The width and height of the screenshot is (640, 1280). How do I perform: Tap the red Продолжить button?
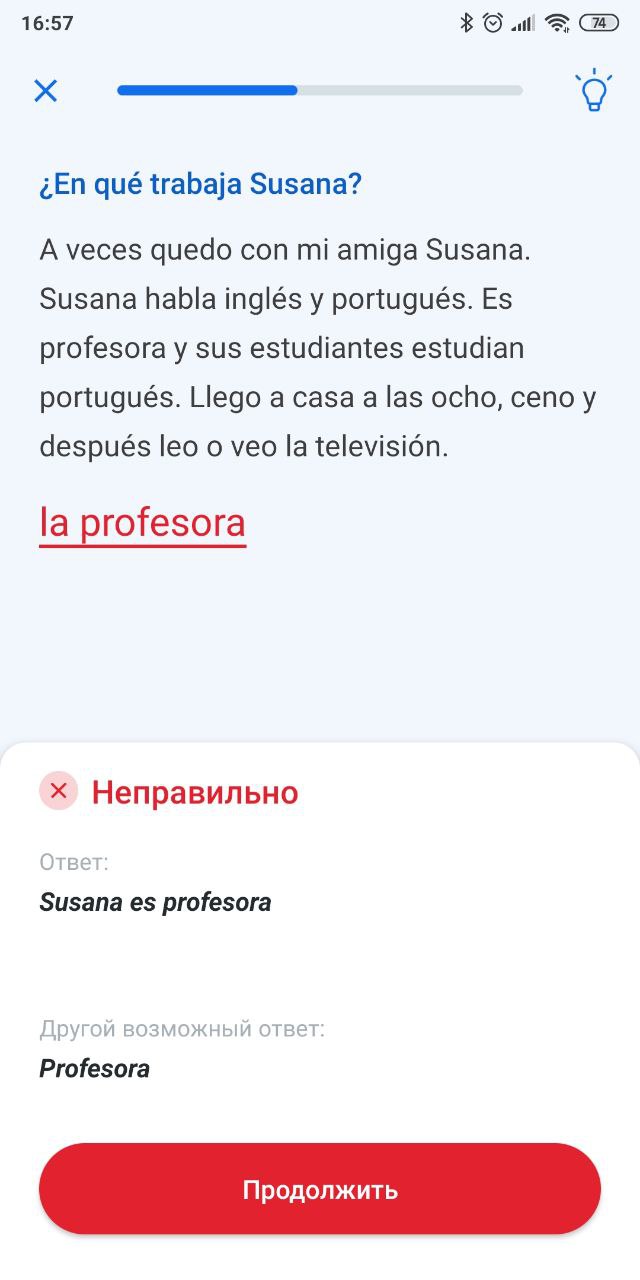pos(320,1190)
